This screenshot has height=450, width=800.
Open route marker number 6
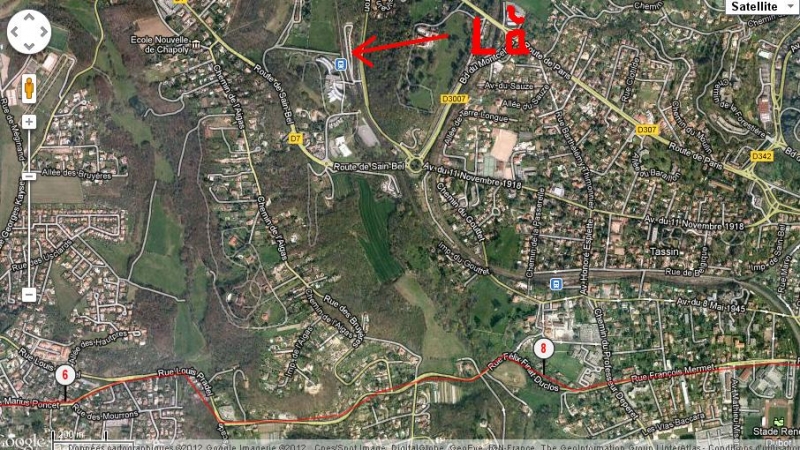66,376
